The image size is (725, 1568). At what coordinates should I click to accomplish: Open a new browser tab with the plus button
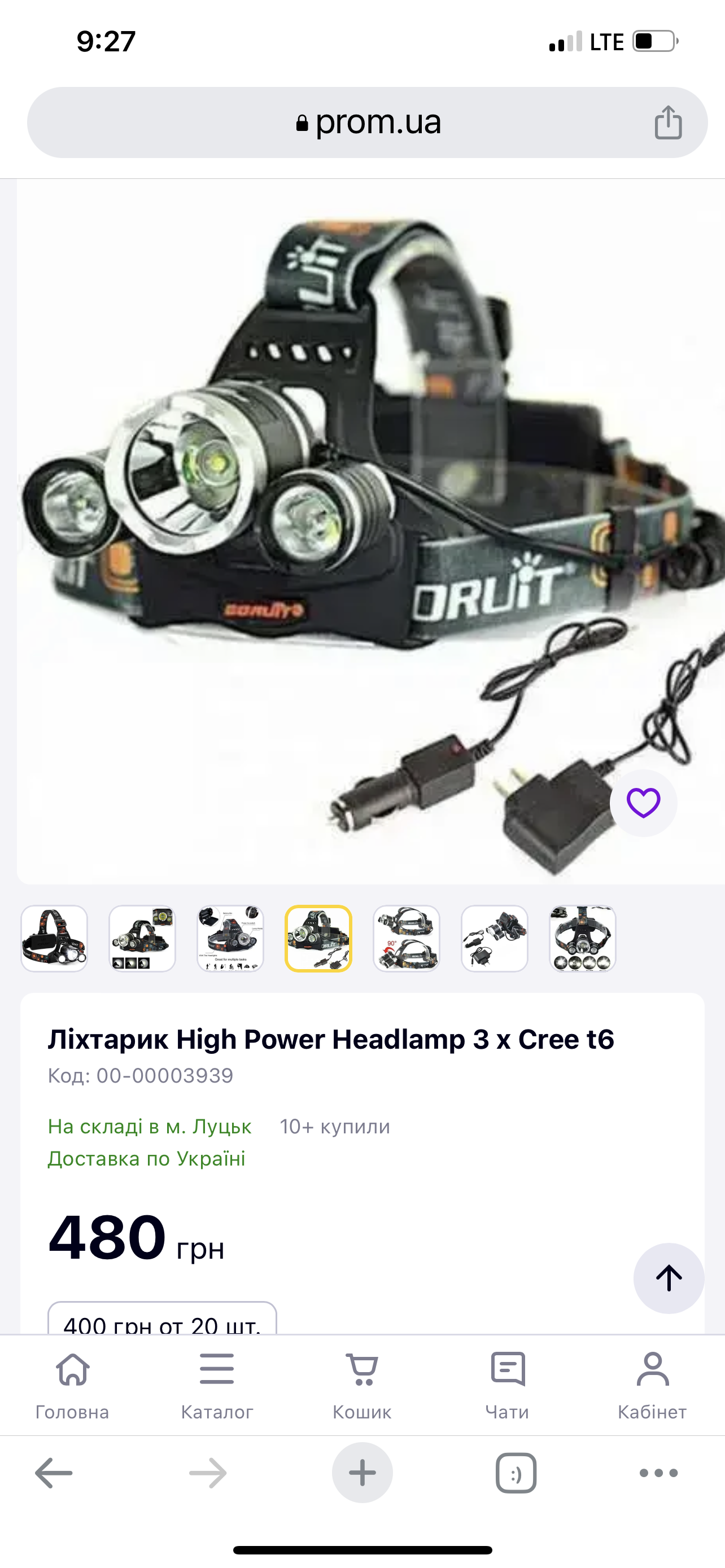(362, 1473)
